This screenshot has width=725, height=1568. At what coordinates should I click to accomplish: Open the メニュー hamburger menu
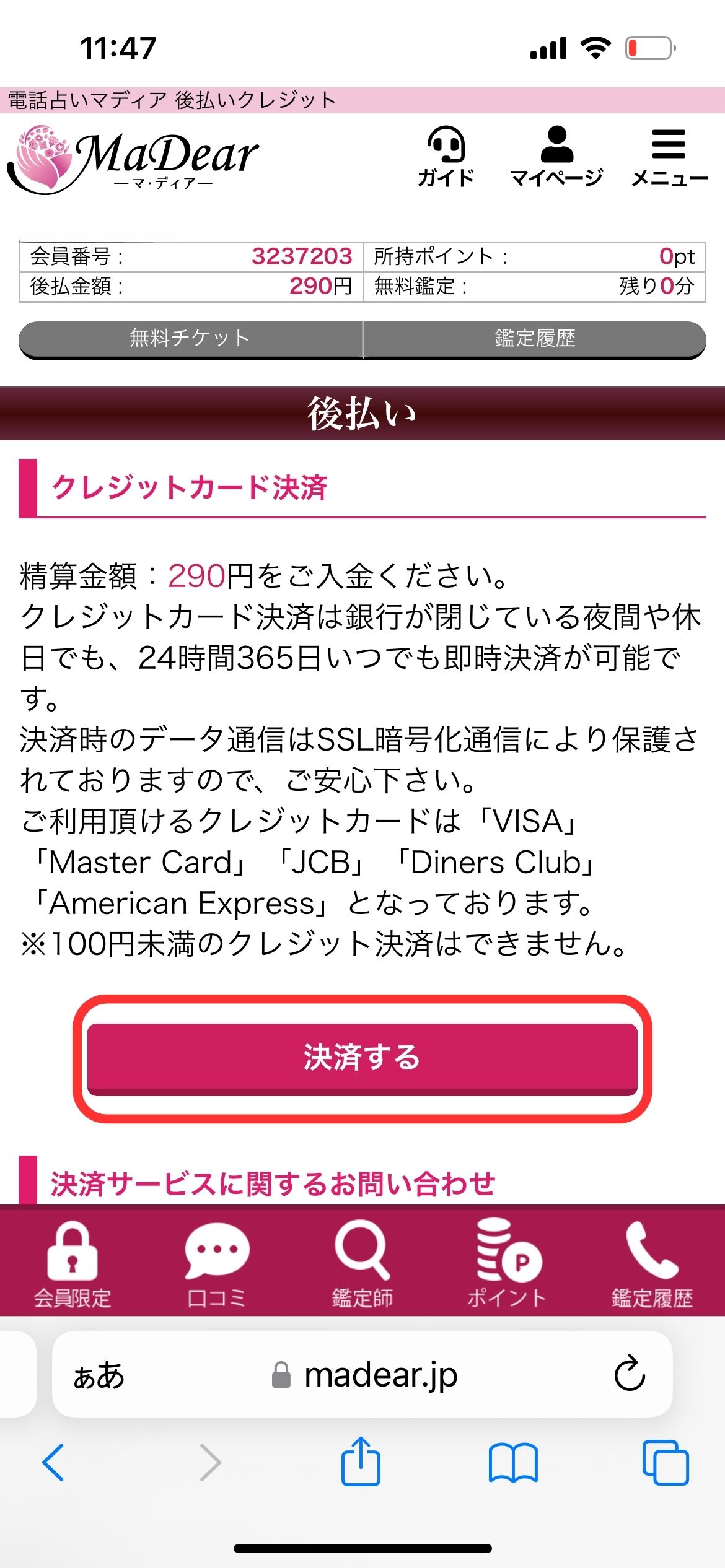[x=669, y=156]
